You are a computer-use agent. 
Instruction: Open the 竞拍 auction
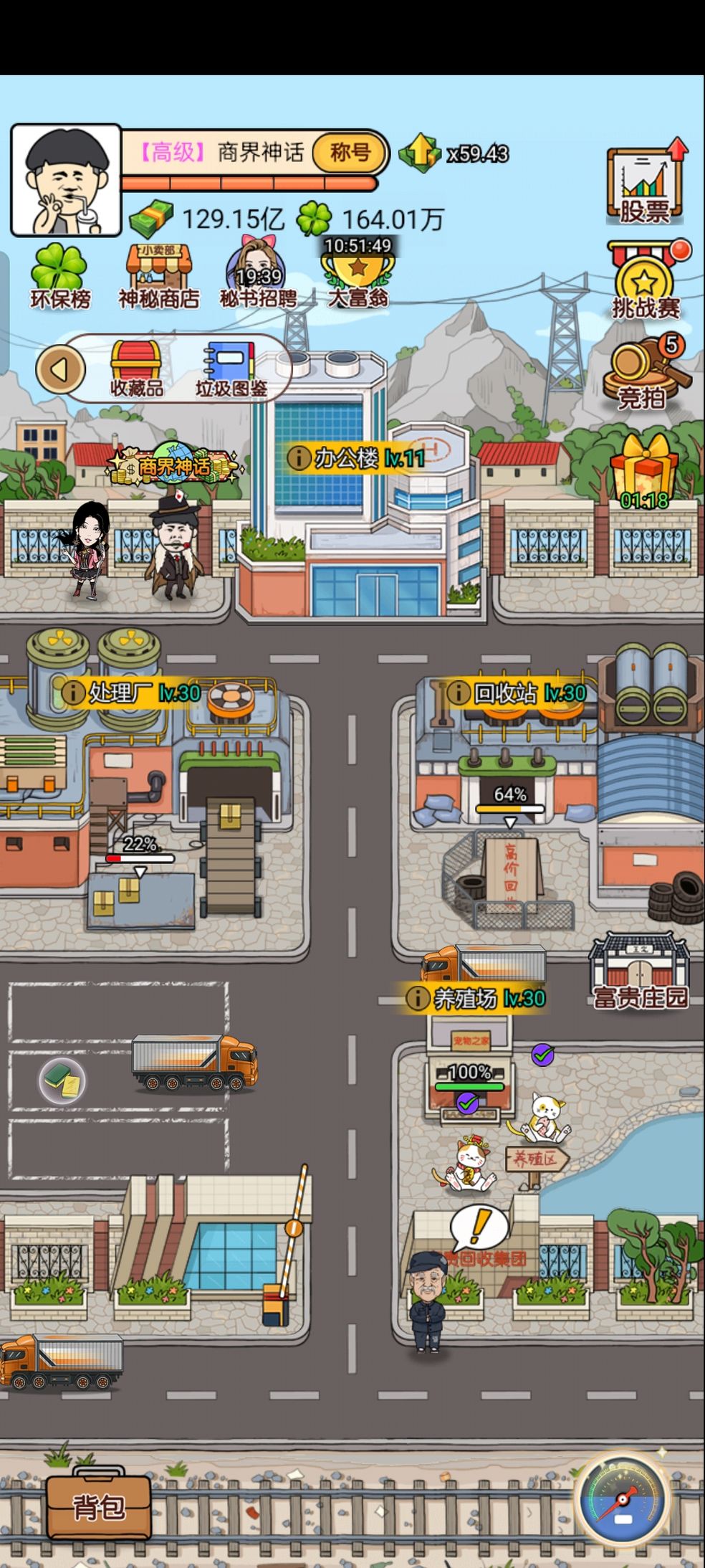pyautogui.click(x=644, y=374)
